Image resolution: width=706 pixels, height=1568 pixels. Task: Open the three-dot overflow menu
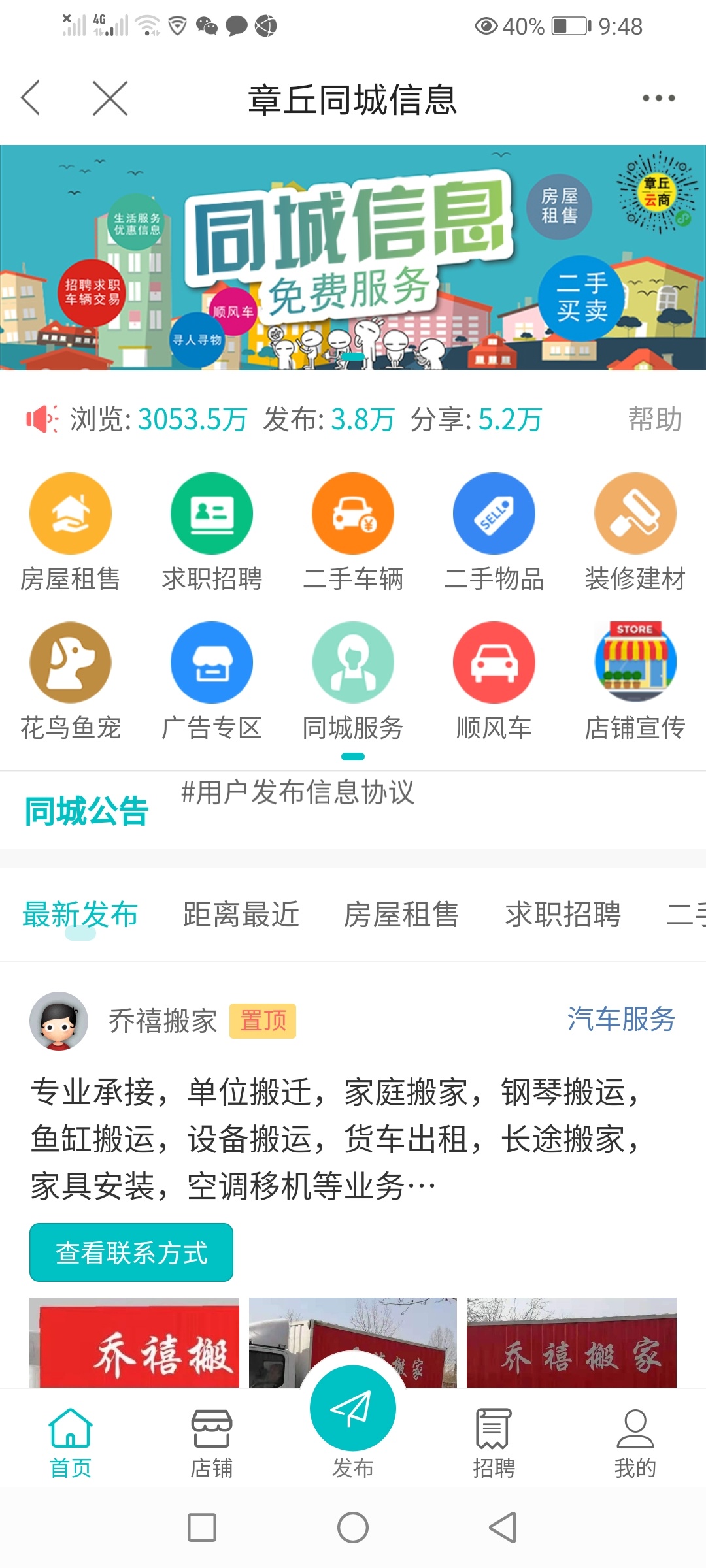click(658, 99)
